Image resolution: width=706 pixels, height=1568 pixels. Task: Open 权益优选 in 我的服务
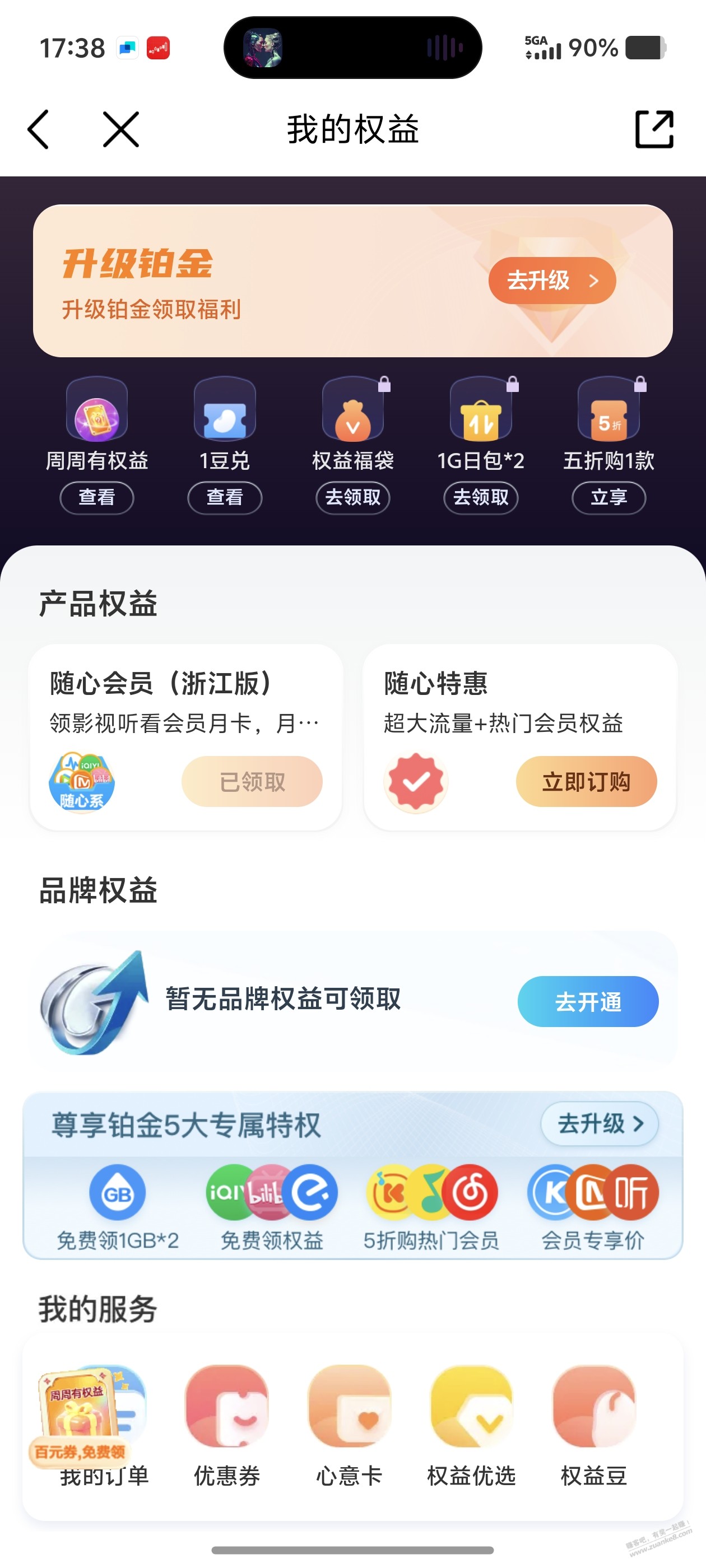pyautogui.click(x=471, y=1424)
